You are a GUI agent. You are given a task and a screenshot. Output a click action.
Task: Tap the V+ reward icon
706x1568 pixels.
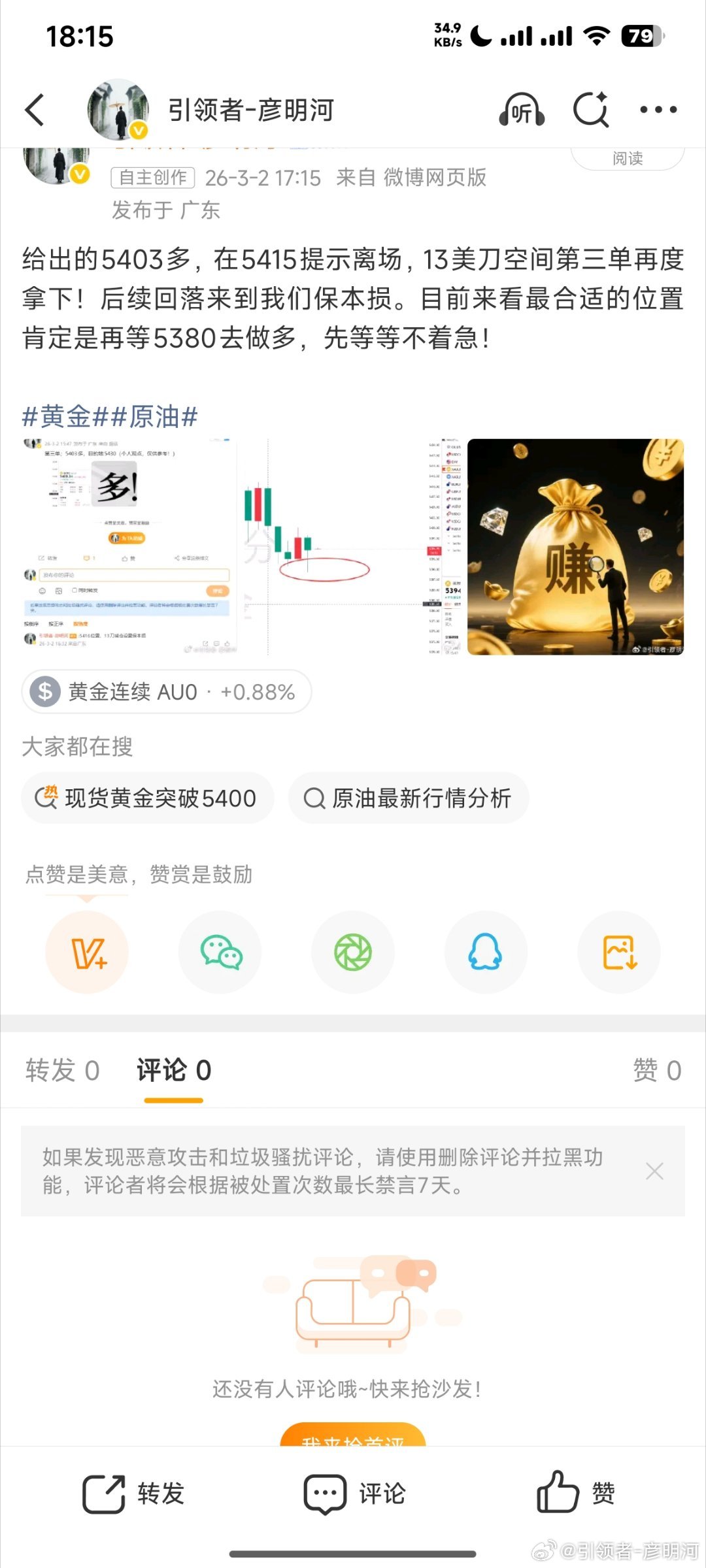(x=87, y=953)
